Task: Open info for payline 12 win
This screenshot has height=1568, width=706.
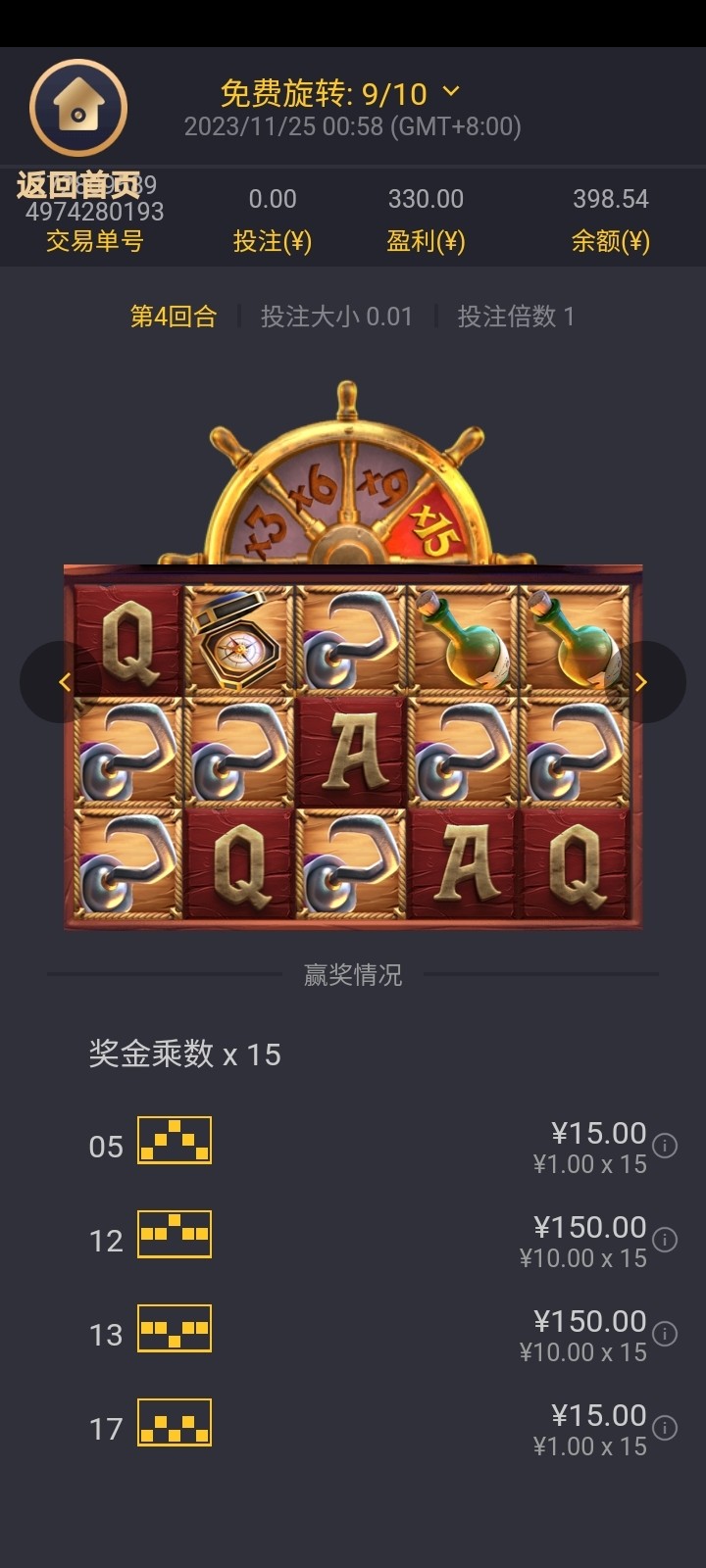Action: tap(665, 1240)
